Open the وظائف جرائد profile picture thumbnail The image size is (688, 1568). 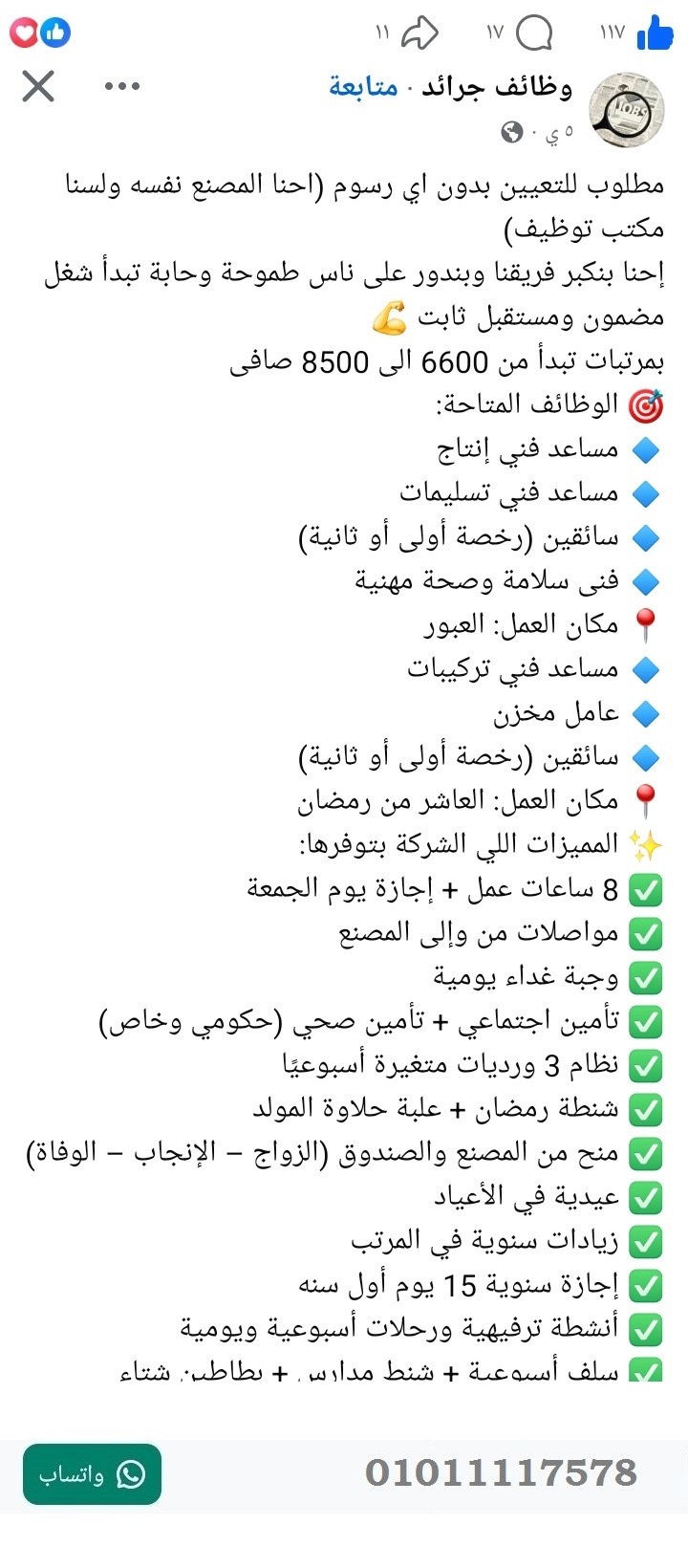(626, 108)
